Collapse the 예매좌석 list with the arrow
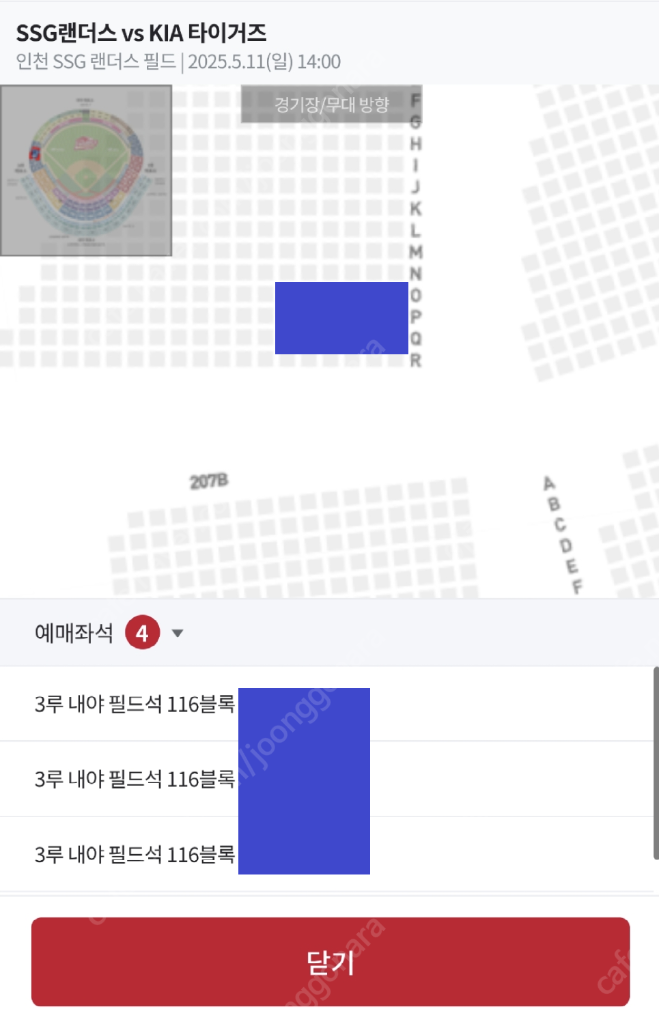Image resolution: width=659 pixels, height=1024 pixels. pyautogui.click(x=178, y=633)
